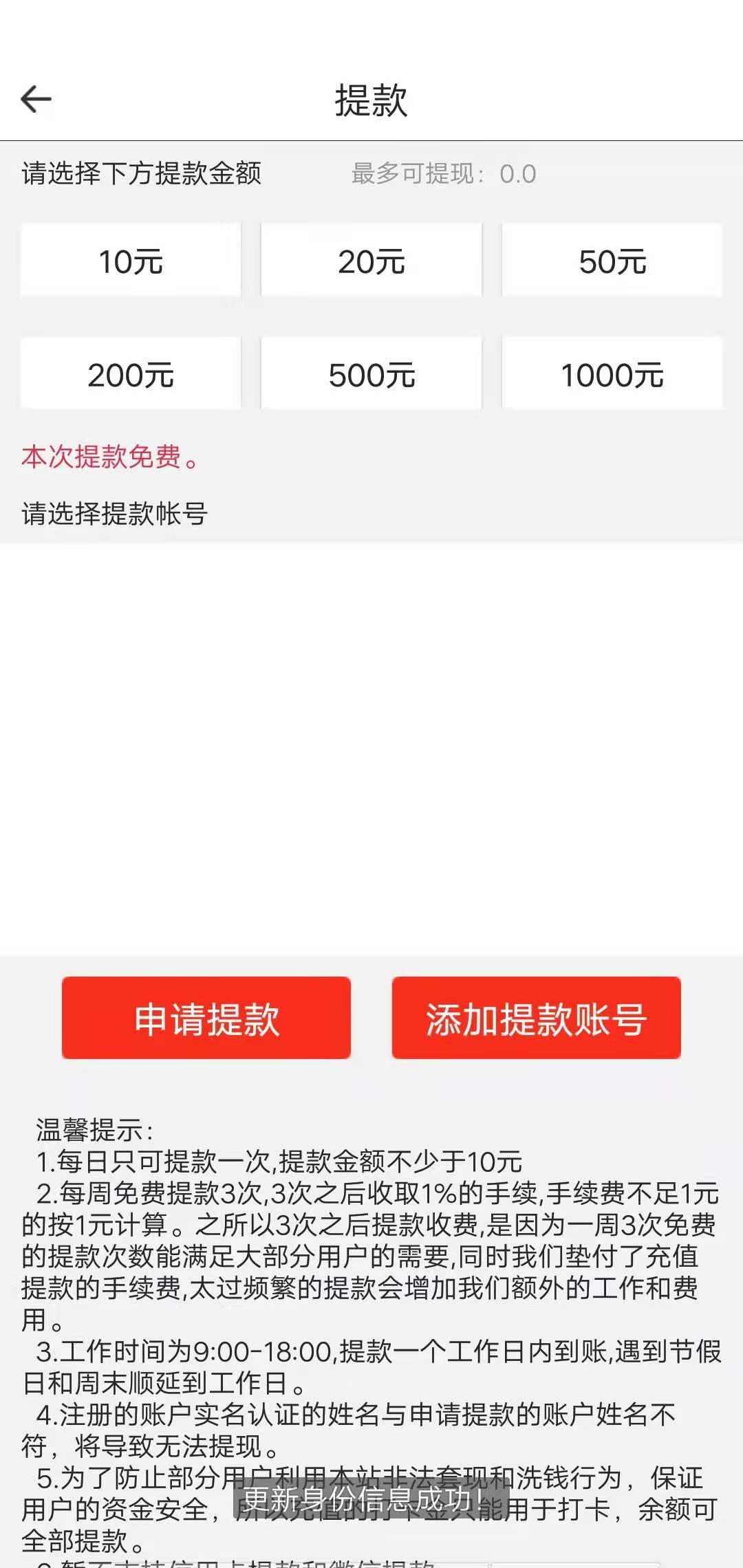
Task: Click the 请选择提款帐号 section label
Action: [x=117, y=511]
